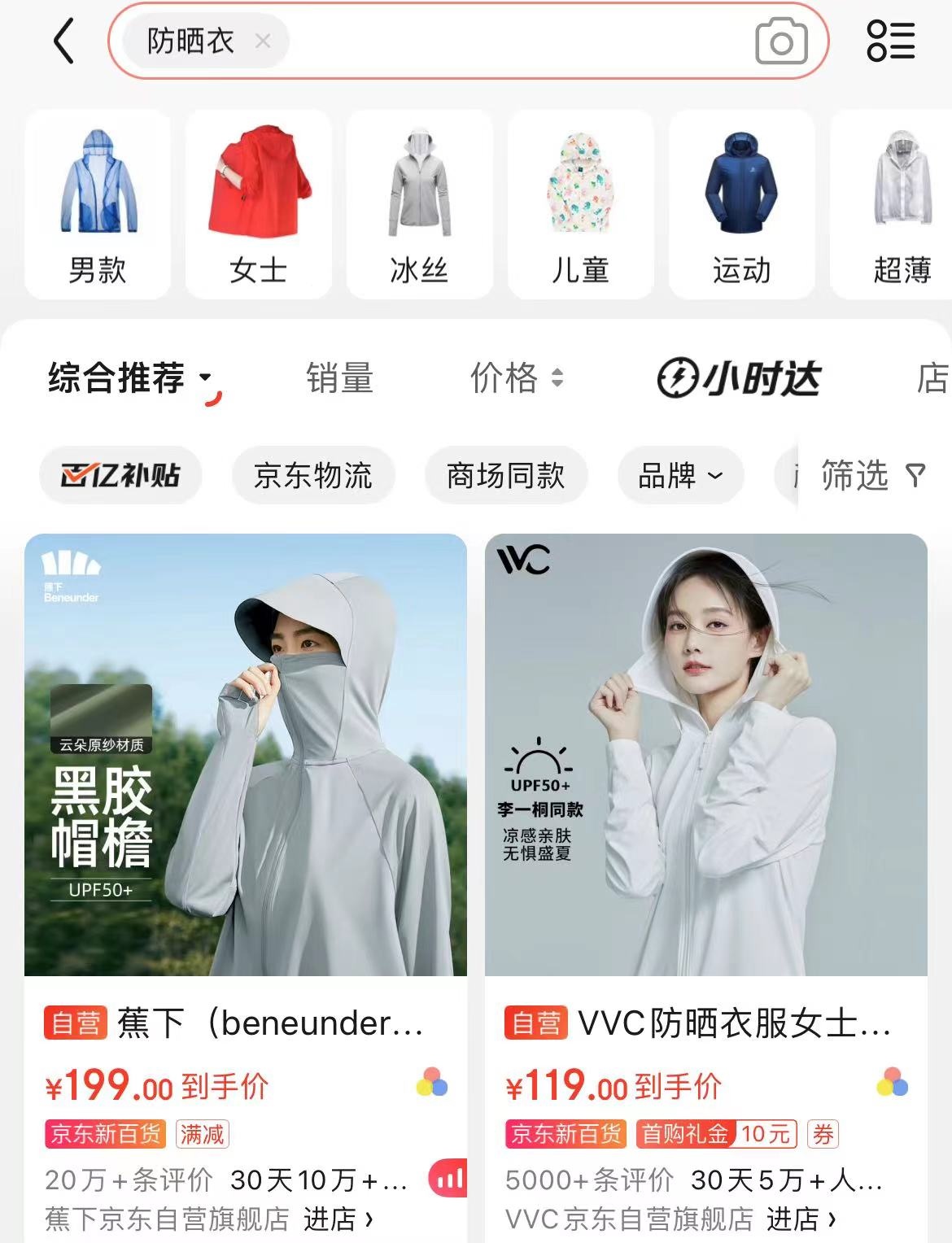
Task: Expand the 品牌 dropdown
Action: (x=680, y=475)
